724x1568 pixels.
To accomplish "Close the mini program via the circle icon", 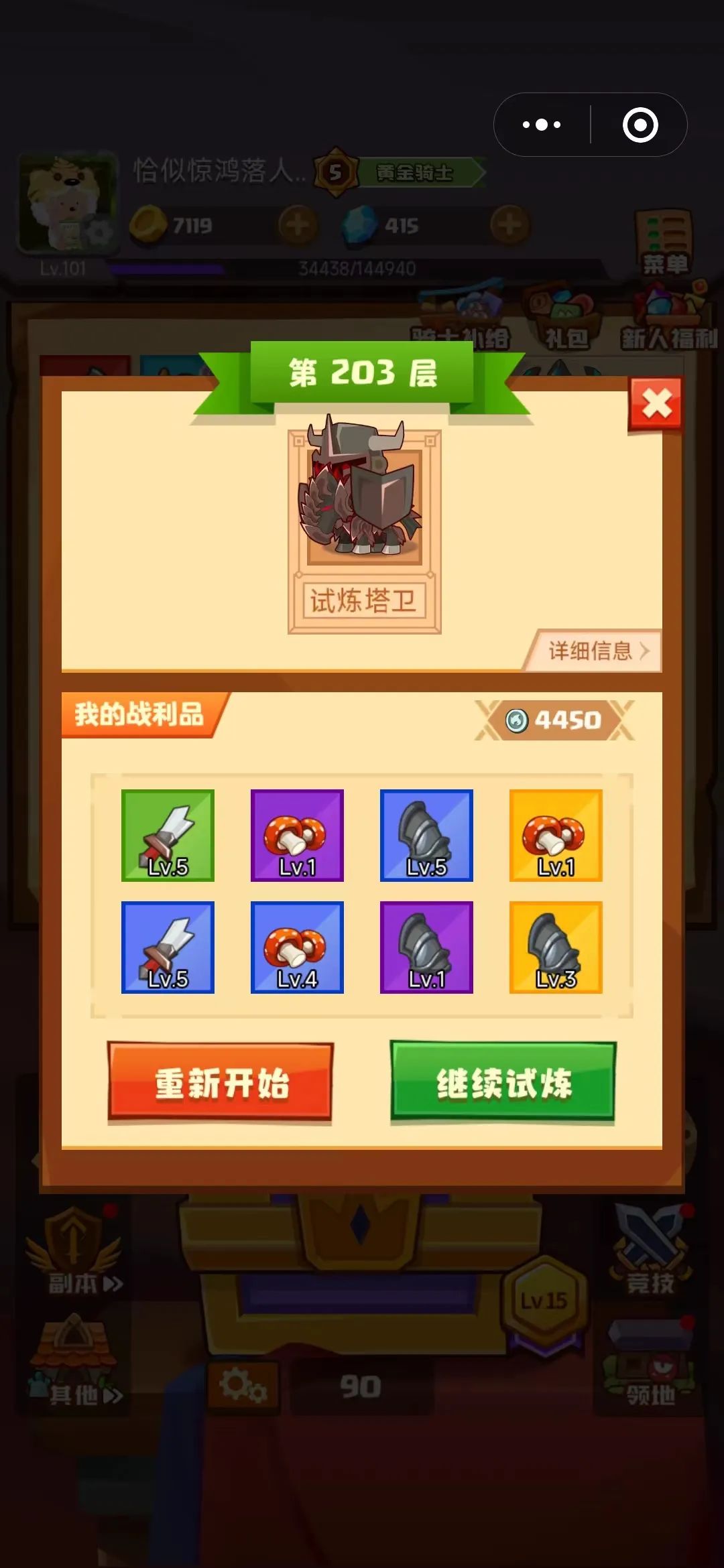I will pos(640,125).
